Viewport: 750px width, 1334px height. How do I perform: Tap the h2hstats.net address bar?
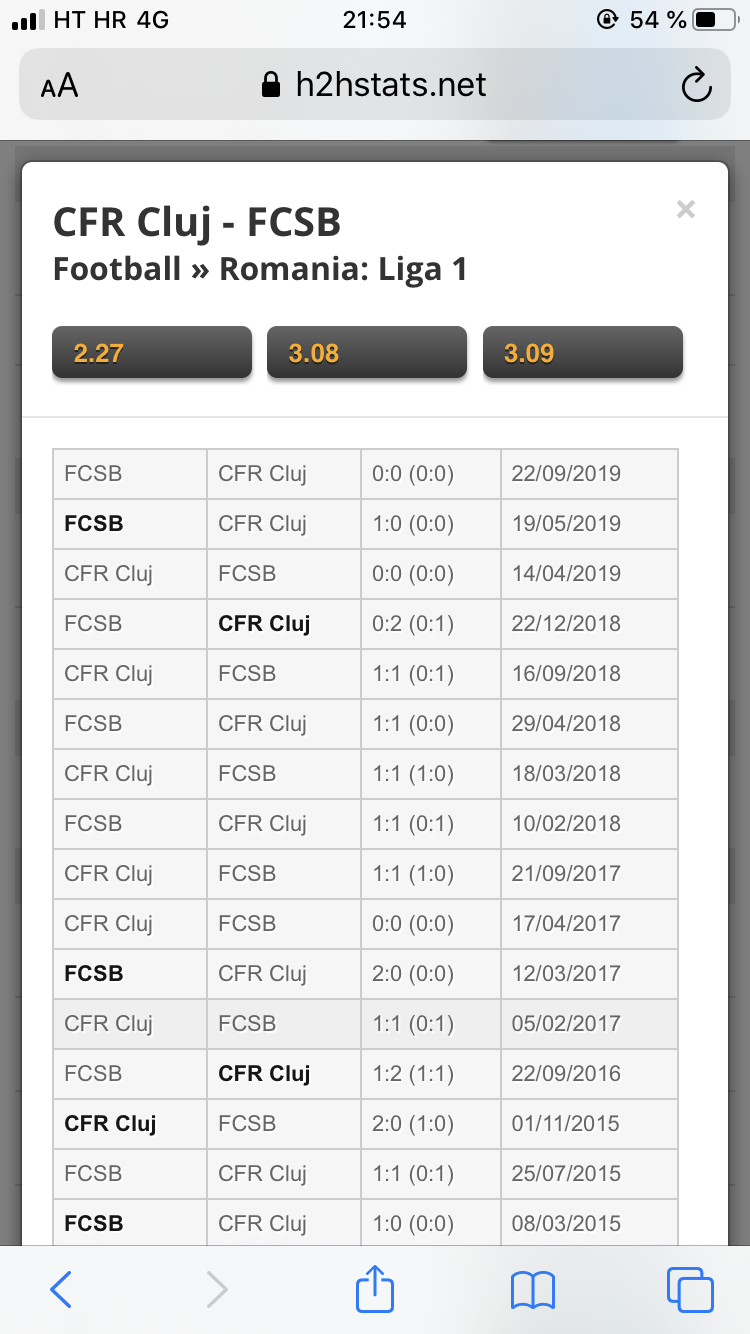click(375, 86)
